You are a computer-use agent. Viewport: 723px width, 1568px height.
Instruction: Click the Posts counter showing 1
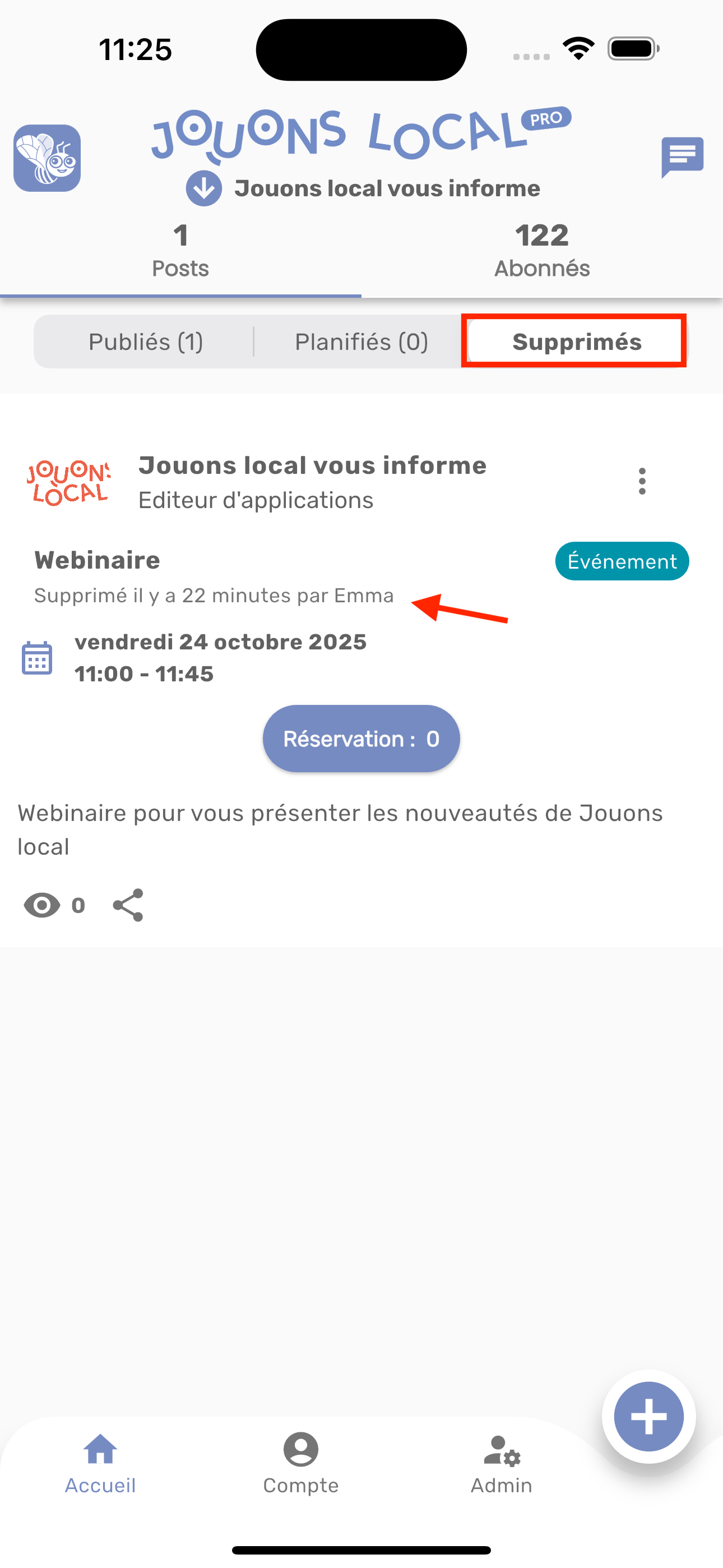(180, 248)
